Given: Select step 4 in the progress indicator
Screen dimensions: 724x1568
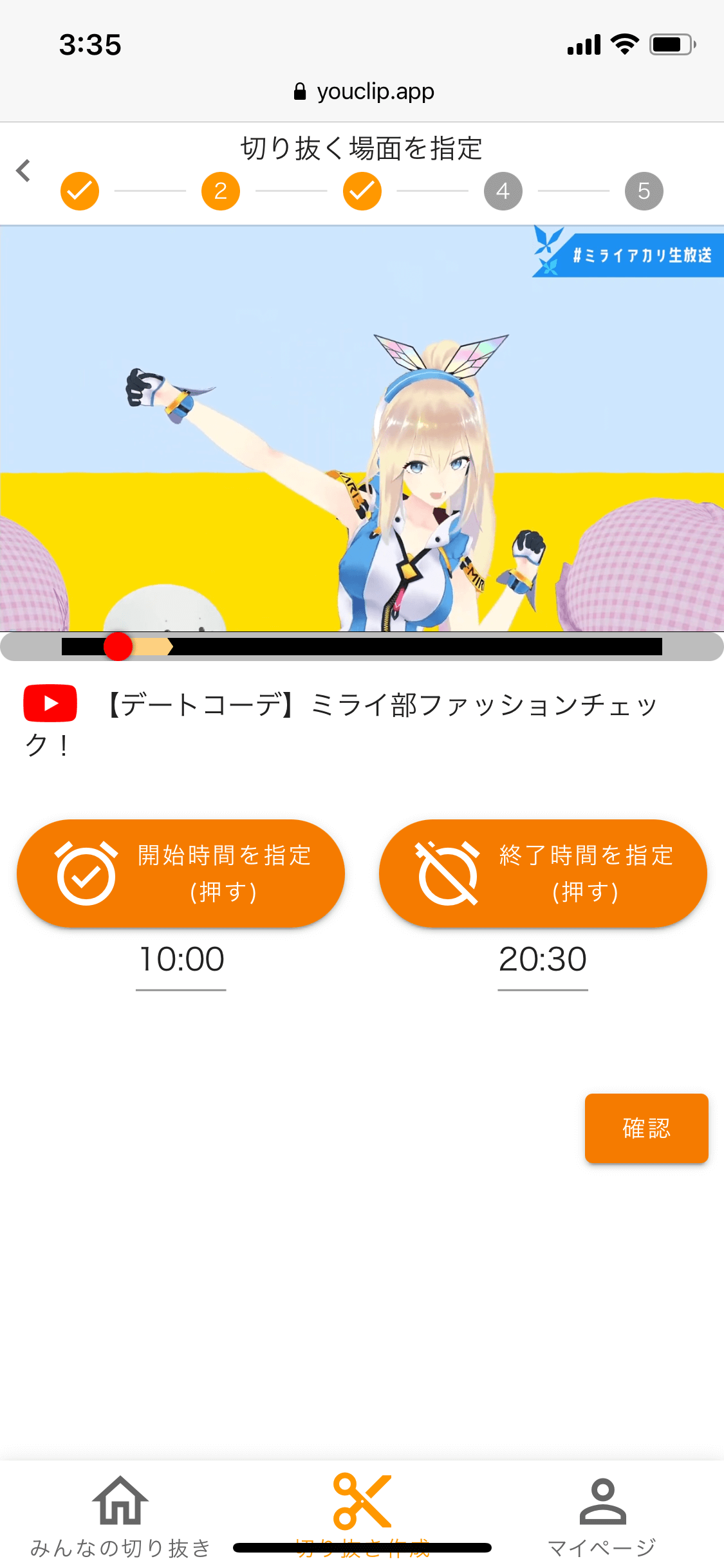Looking at the screenshot, I should point(503,191).
